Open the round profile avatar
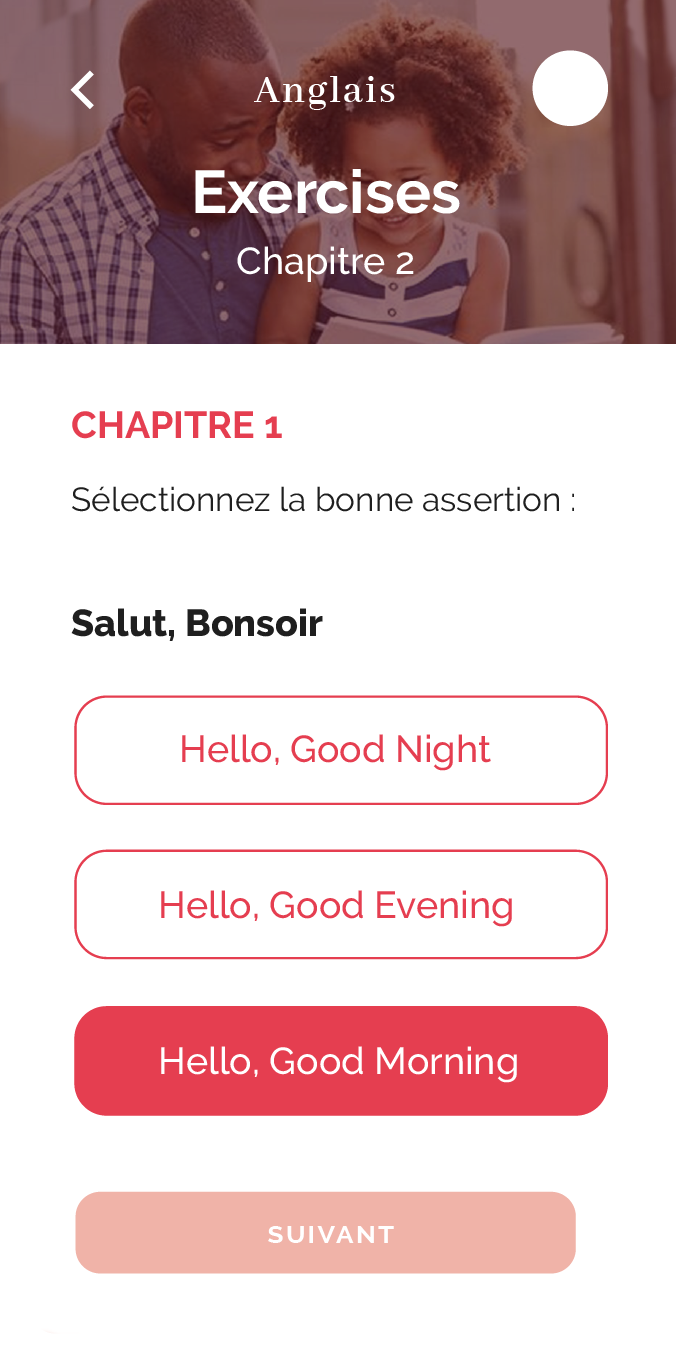 click(x=570, y=88)
